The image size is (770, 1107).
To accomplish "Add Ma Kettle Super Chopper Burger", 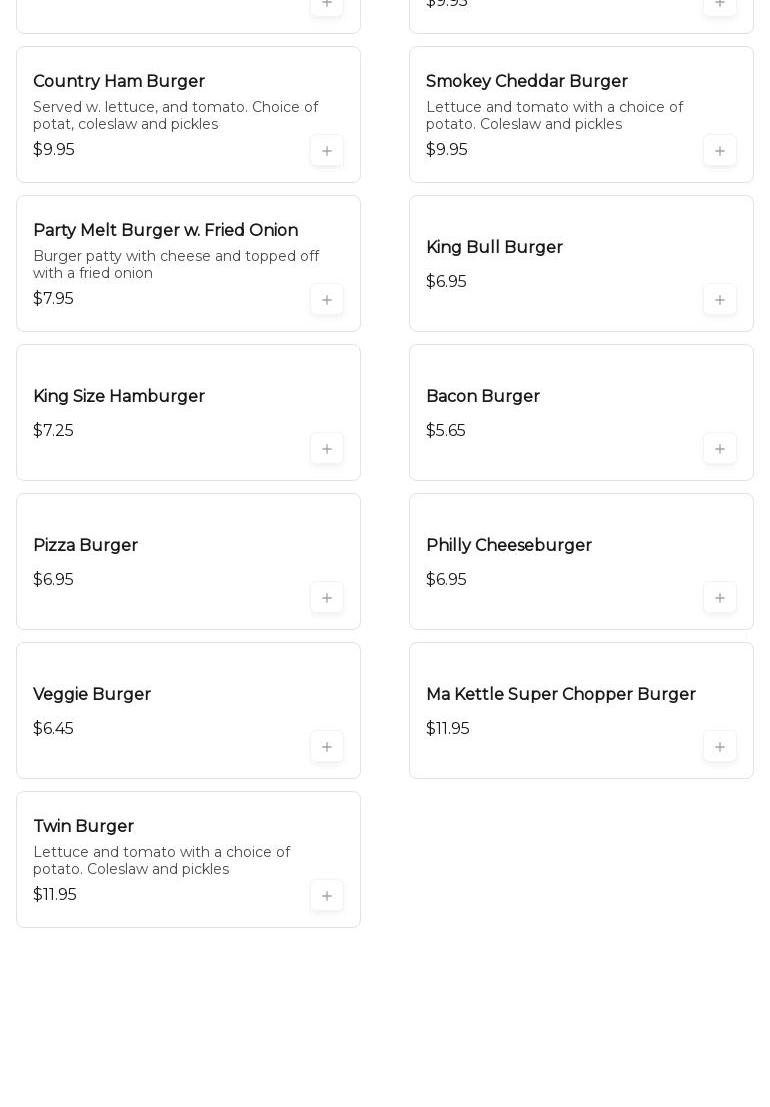I will point(720,747).
